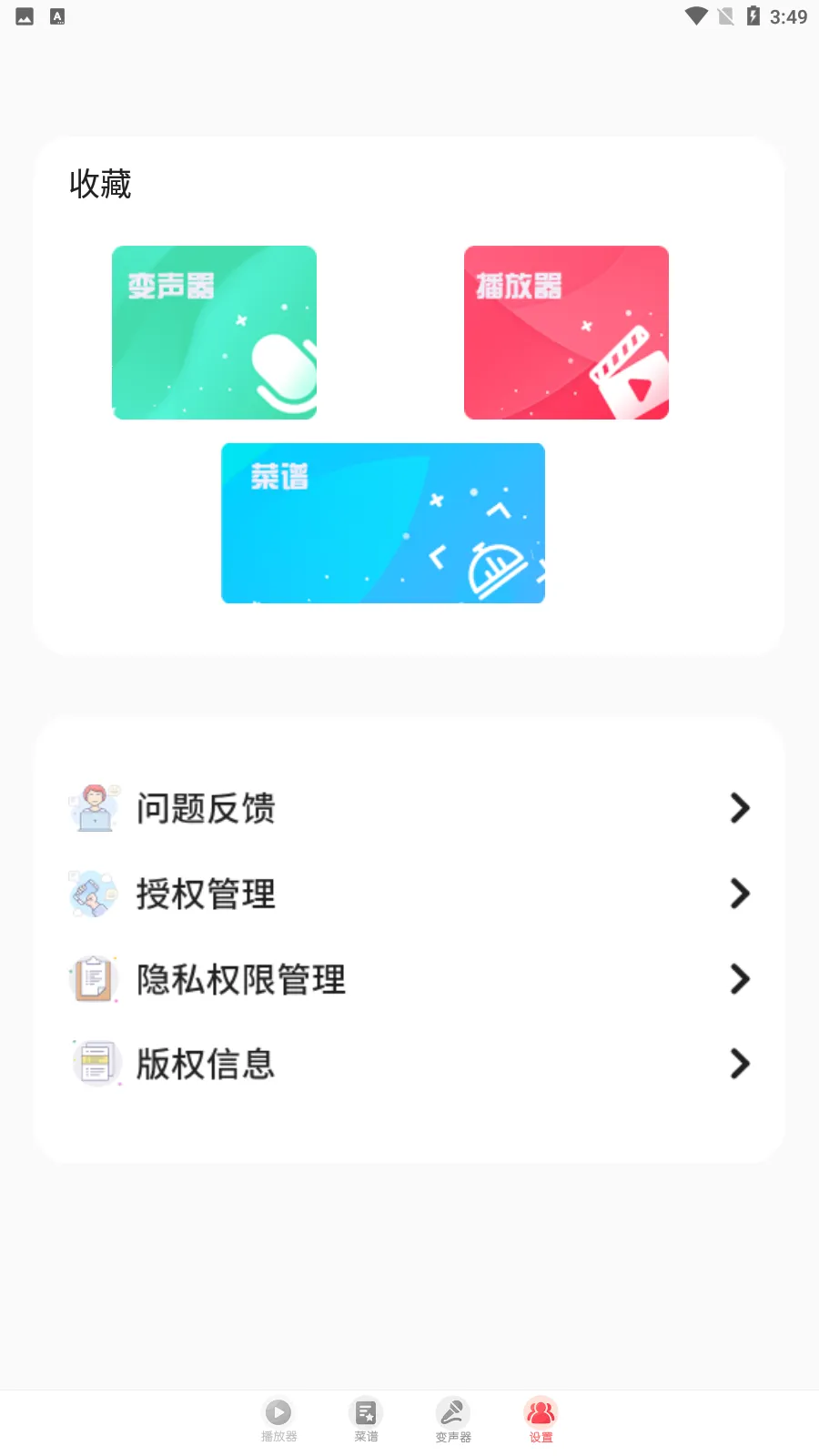Viewport: 819px width, 1456px height.
Task: Open the 变声器 voice changer card
Action: [214, 332]
